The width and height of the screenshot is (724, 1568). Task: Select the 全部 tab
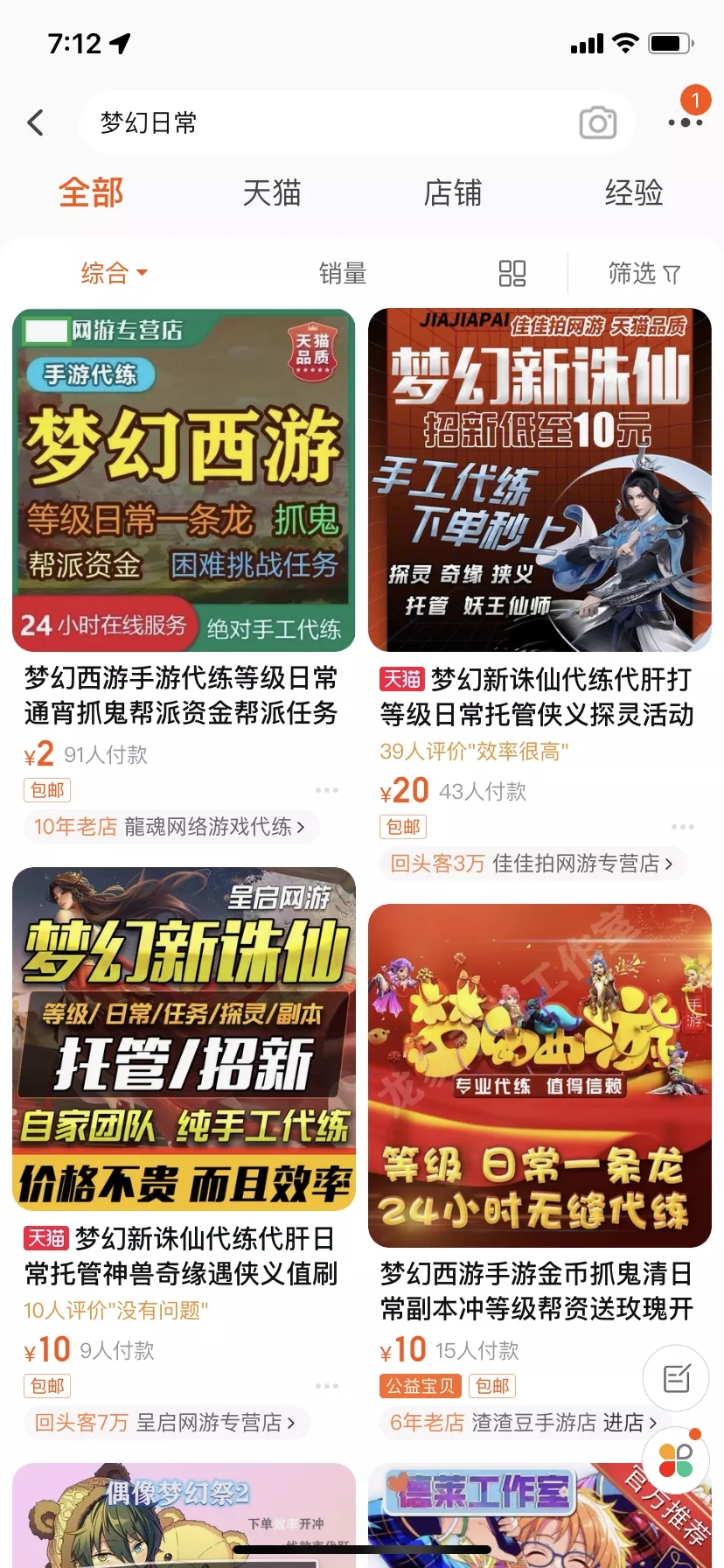tap(91, 192)
